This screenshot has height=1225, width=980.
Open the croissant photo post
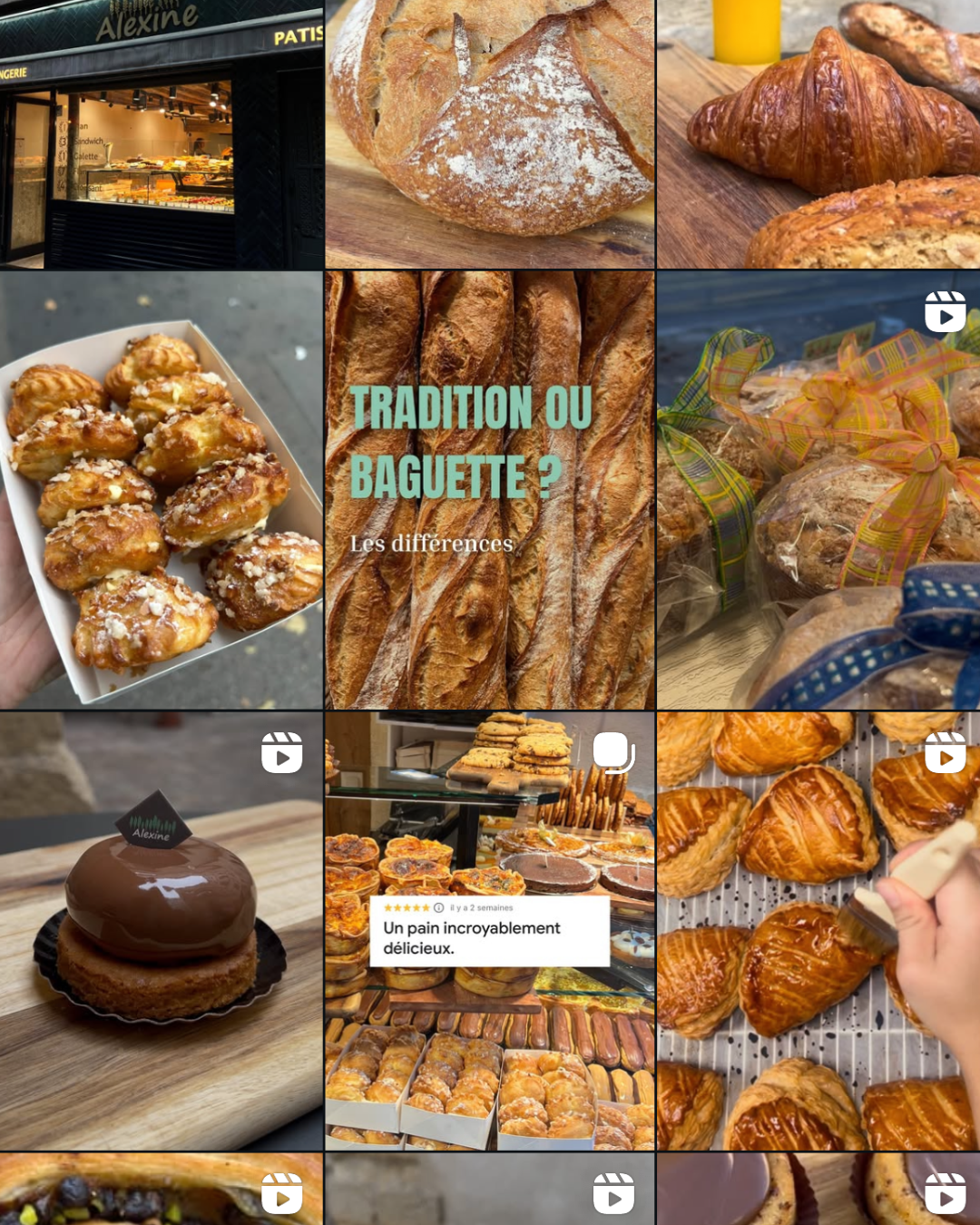(x=818, y=134)
